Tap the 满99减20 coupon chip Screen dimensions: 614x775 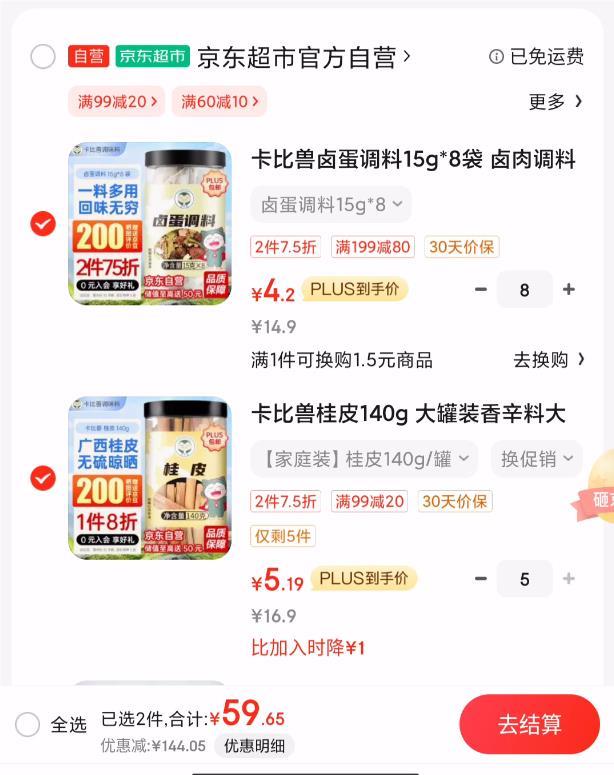(118, 101)
